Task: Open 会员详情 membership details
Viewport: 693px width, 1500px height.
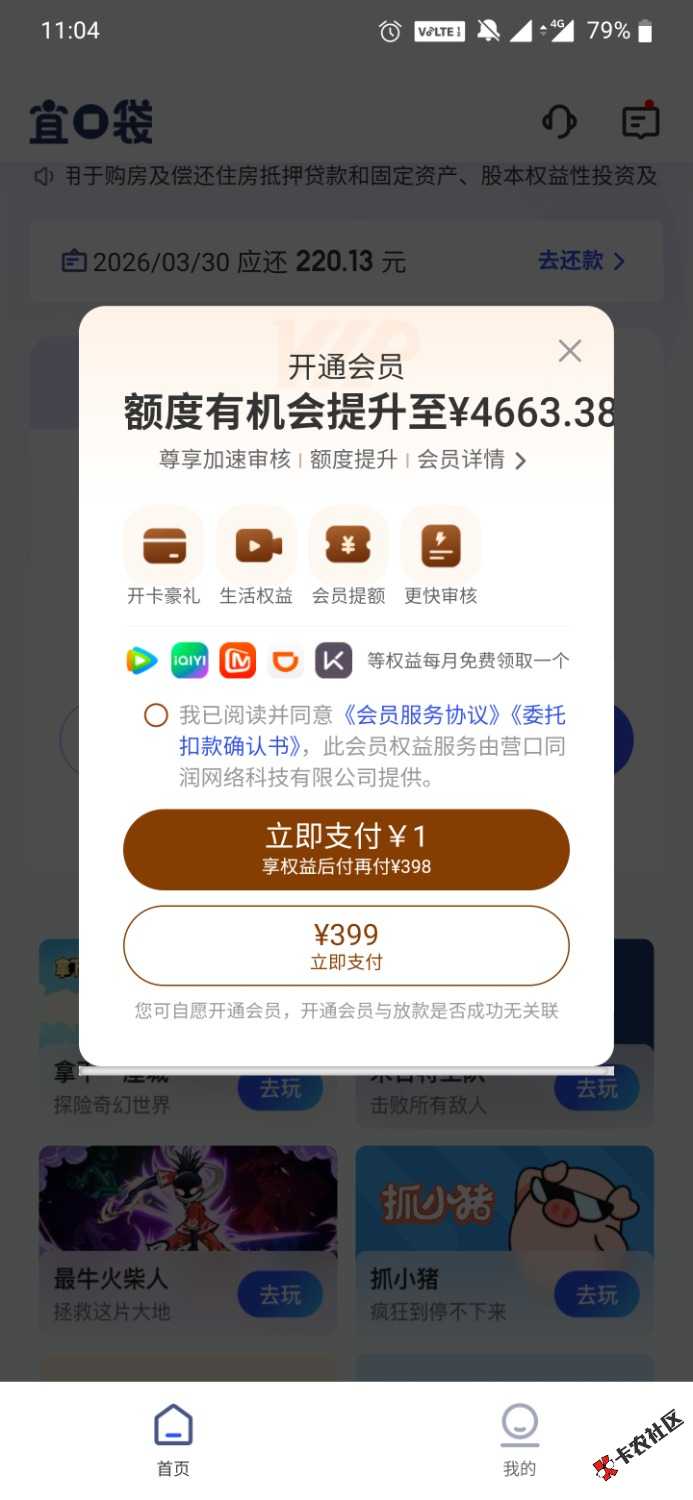Action: [471, 460]
